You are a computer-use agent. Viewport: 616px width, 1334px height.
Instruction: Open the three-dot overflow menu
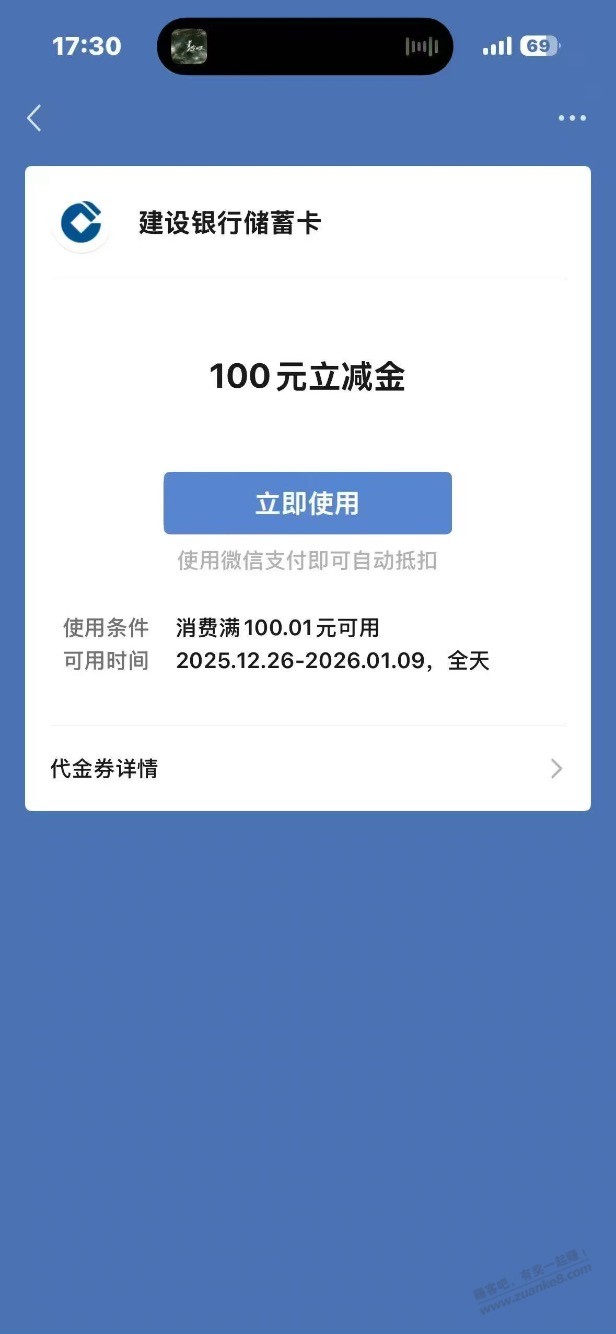[x=572, y=119]
